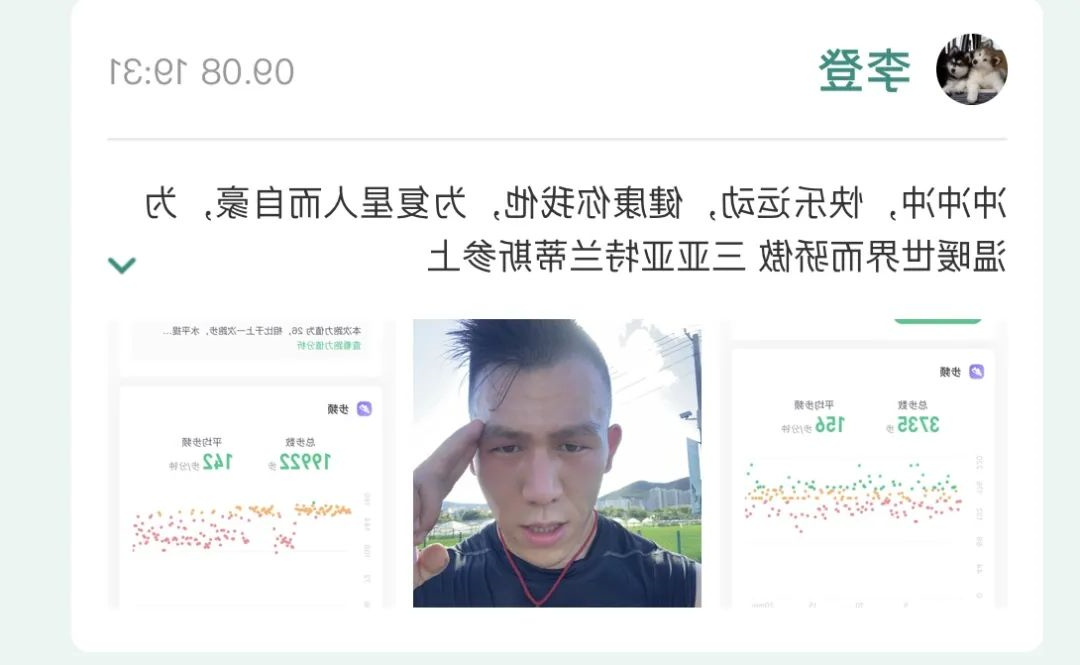Tap the username 李登
The width and height of the screenshot is (1080, 665).
(x=865, y=71)
